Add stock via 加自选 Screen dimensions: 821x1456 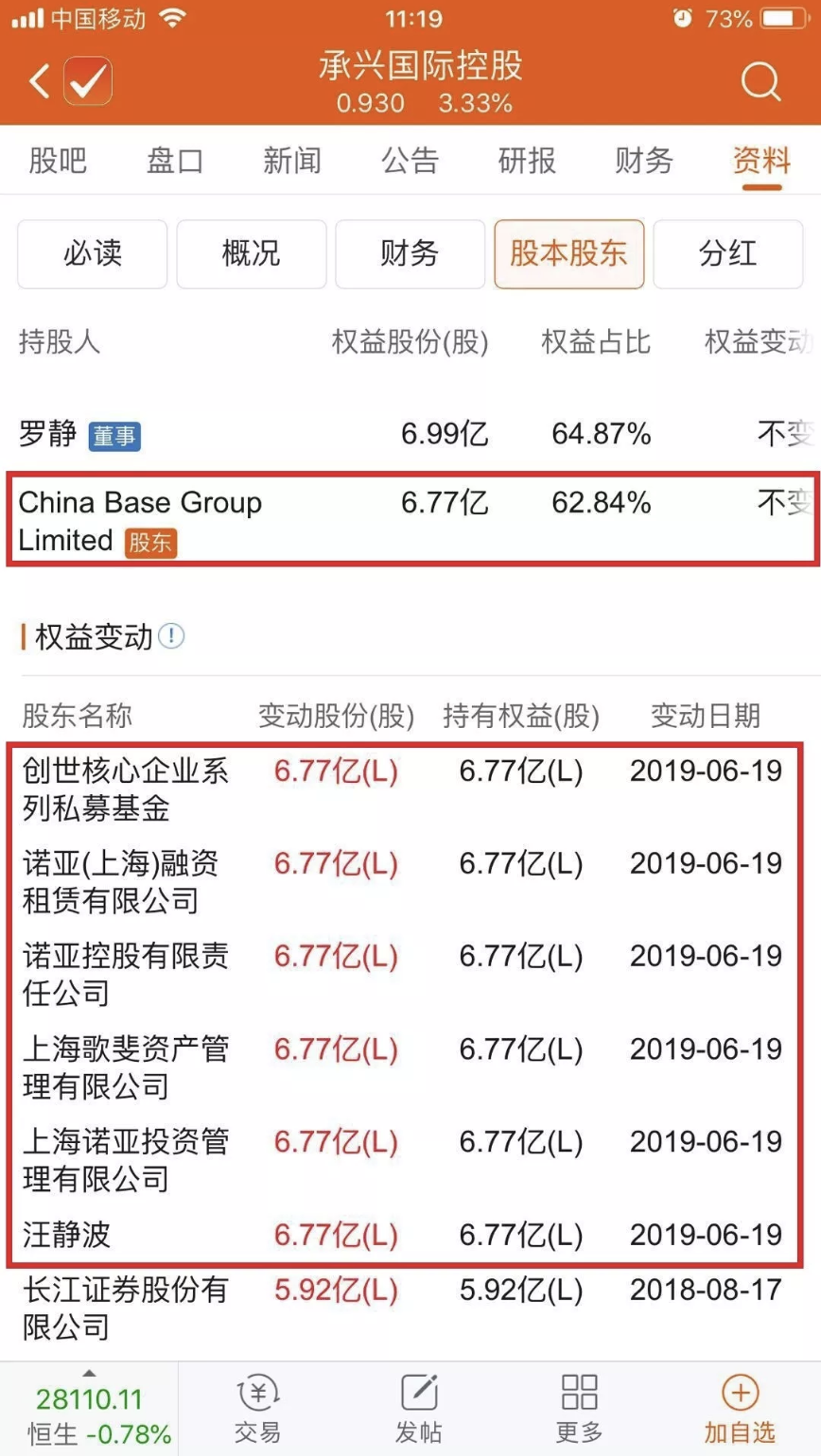coord(740,1409)
